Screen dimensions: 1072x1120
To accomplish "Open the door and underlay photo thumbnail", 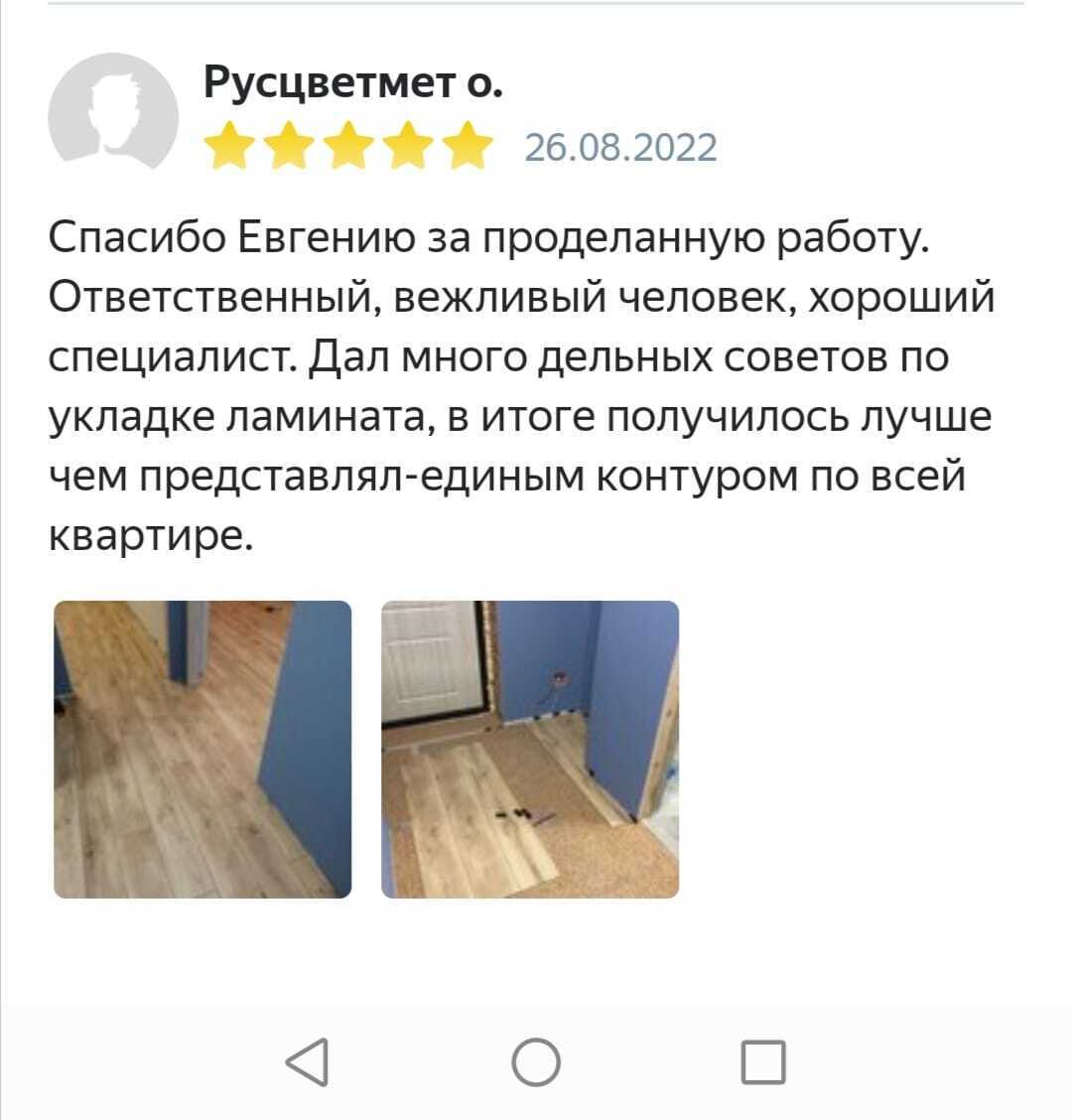I will coord(530,750).
